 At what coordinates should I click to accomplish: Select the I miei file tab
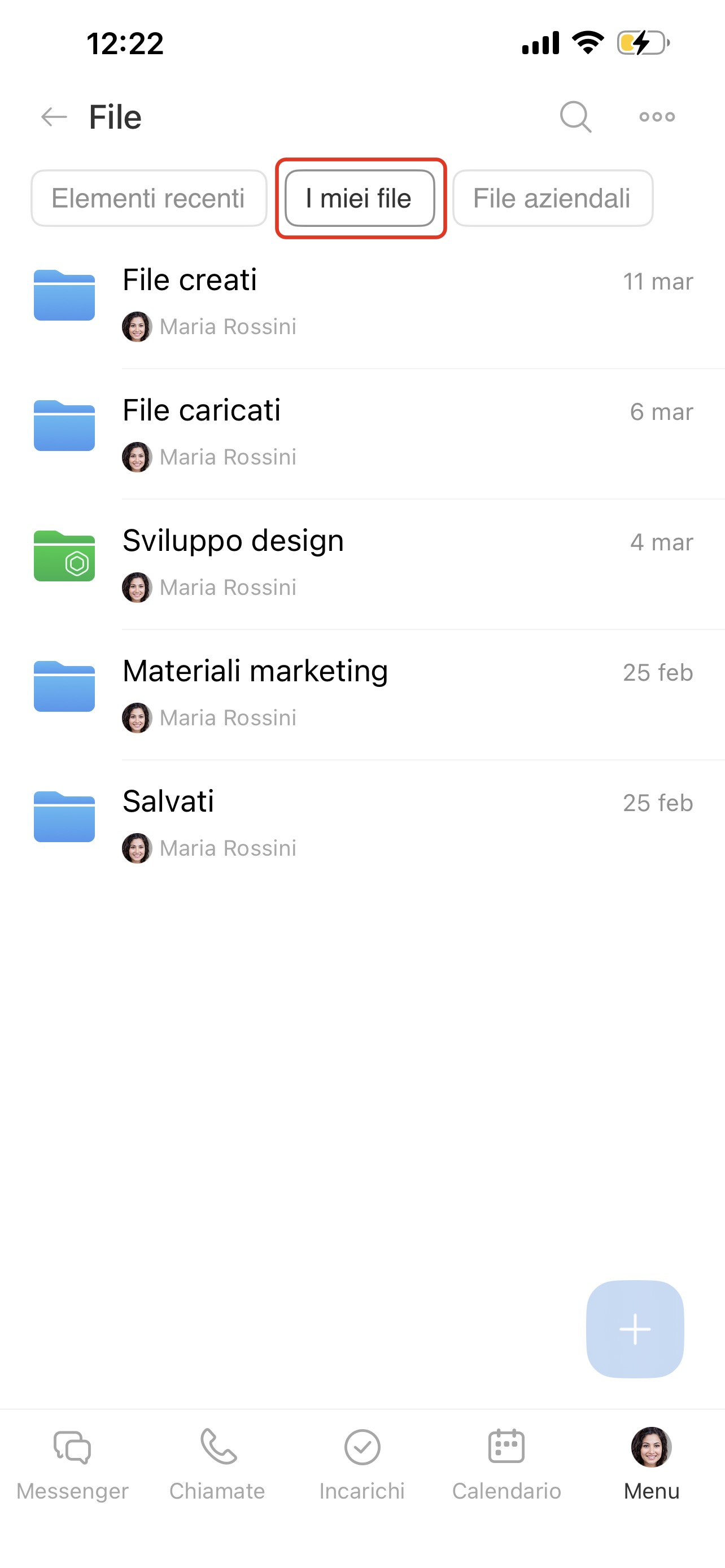tap(360, 199)
